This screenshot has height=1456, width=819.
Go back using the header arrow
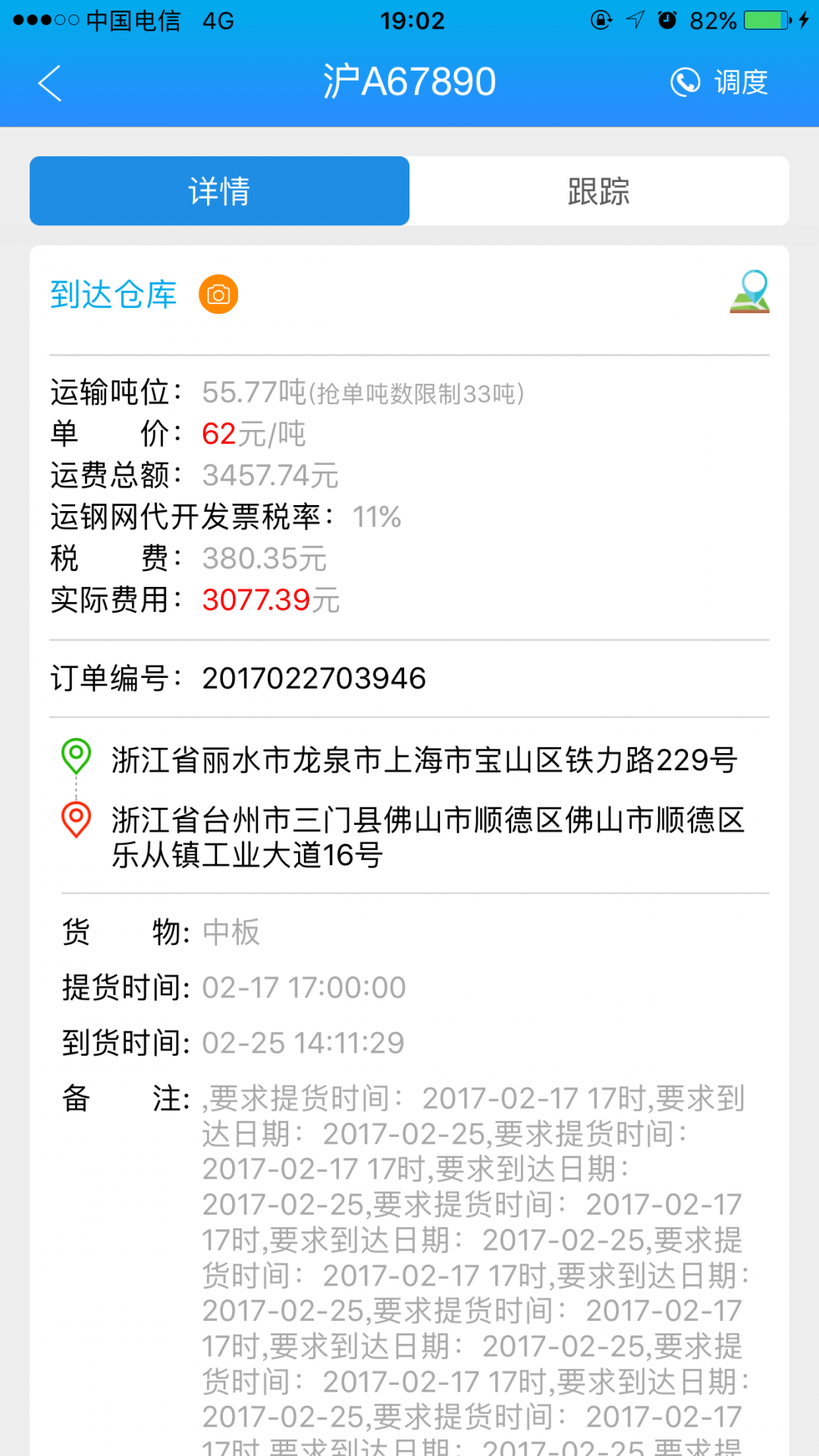click(x=50, y=83)
